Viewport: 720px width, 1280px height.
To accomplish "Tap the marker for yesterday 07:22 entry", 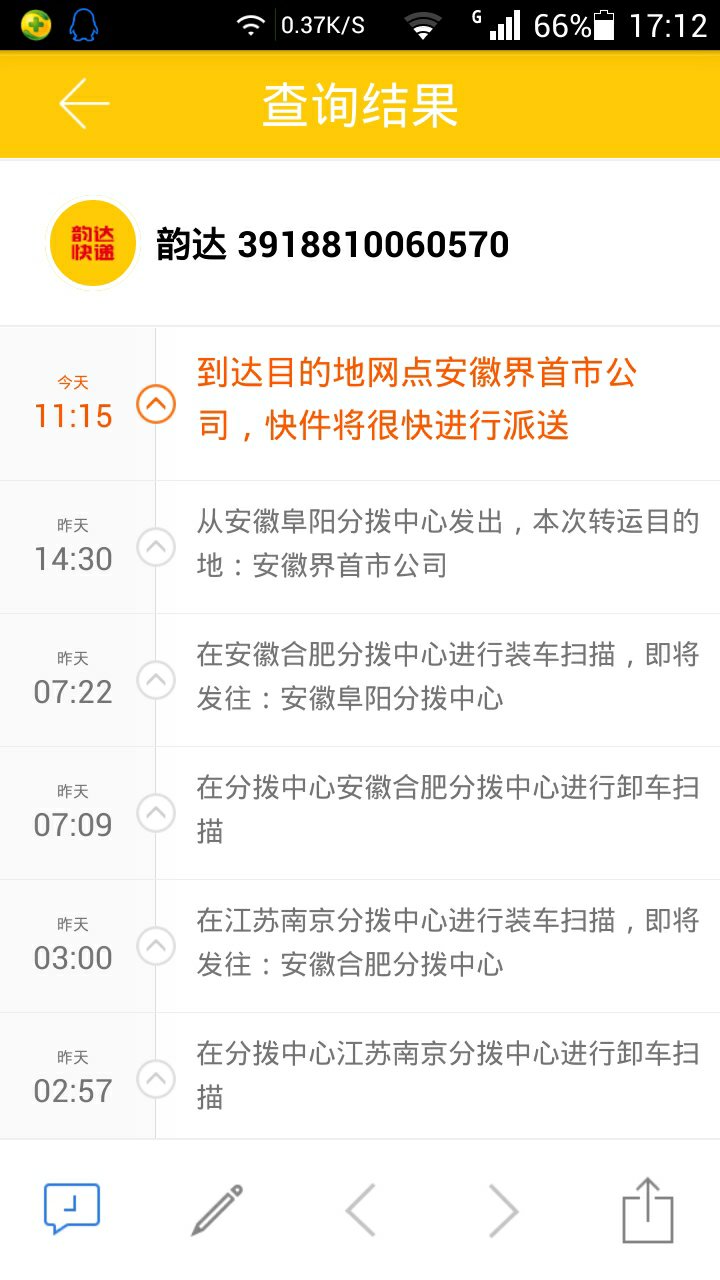I will [x=155, y=680].
